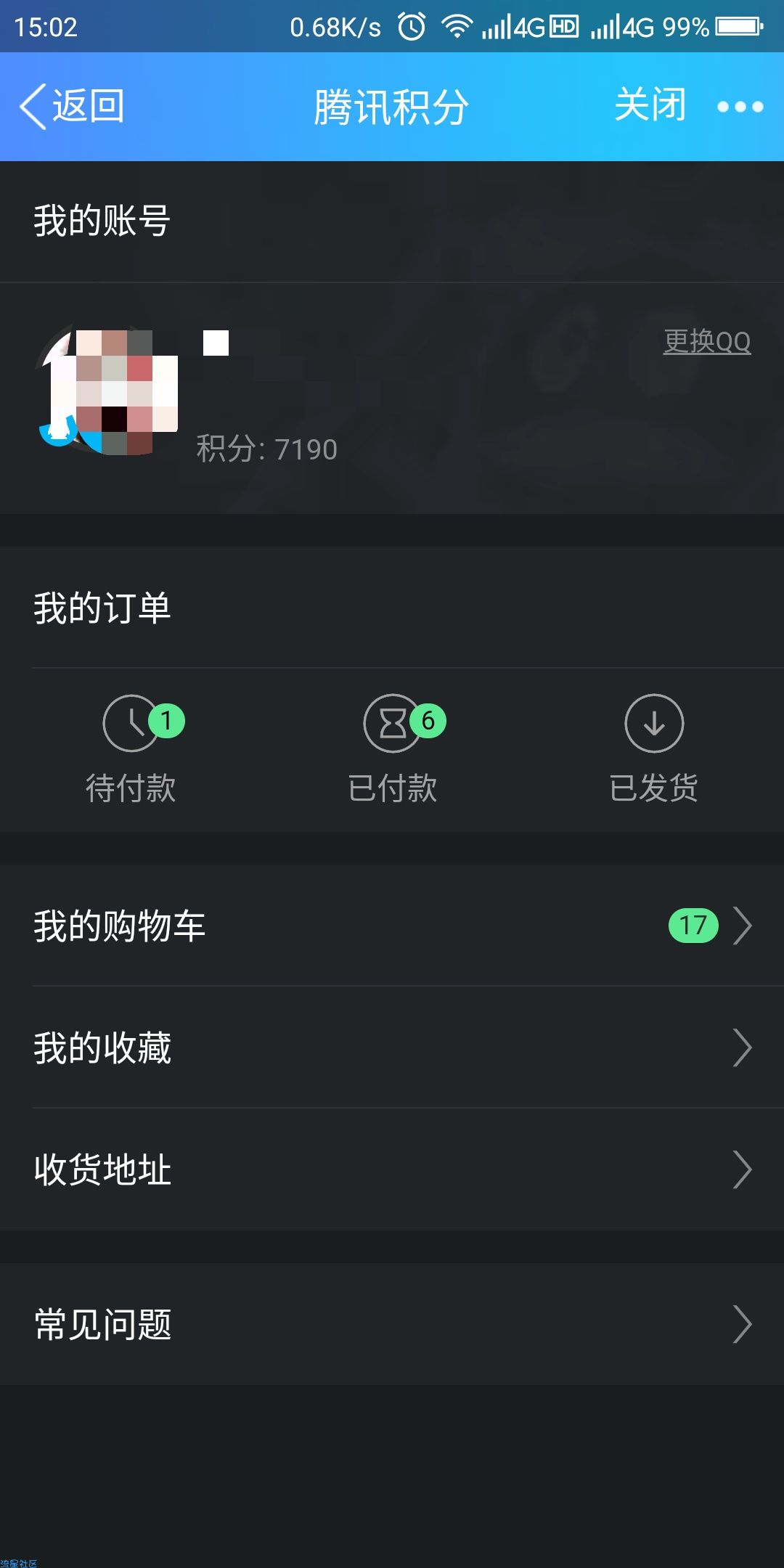Open the three-dot overflow menu
784x1568 pixels.
[740, 107]
